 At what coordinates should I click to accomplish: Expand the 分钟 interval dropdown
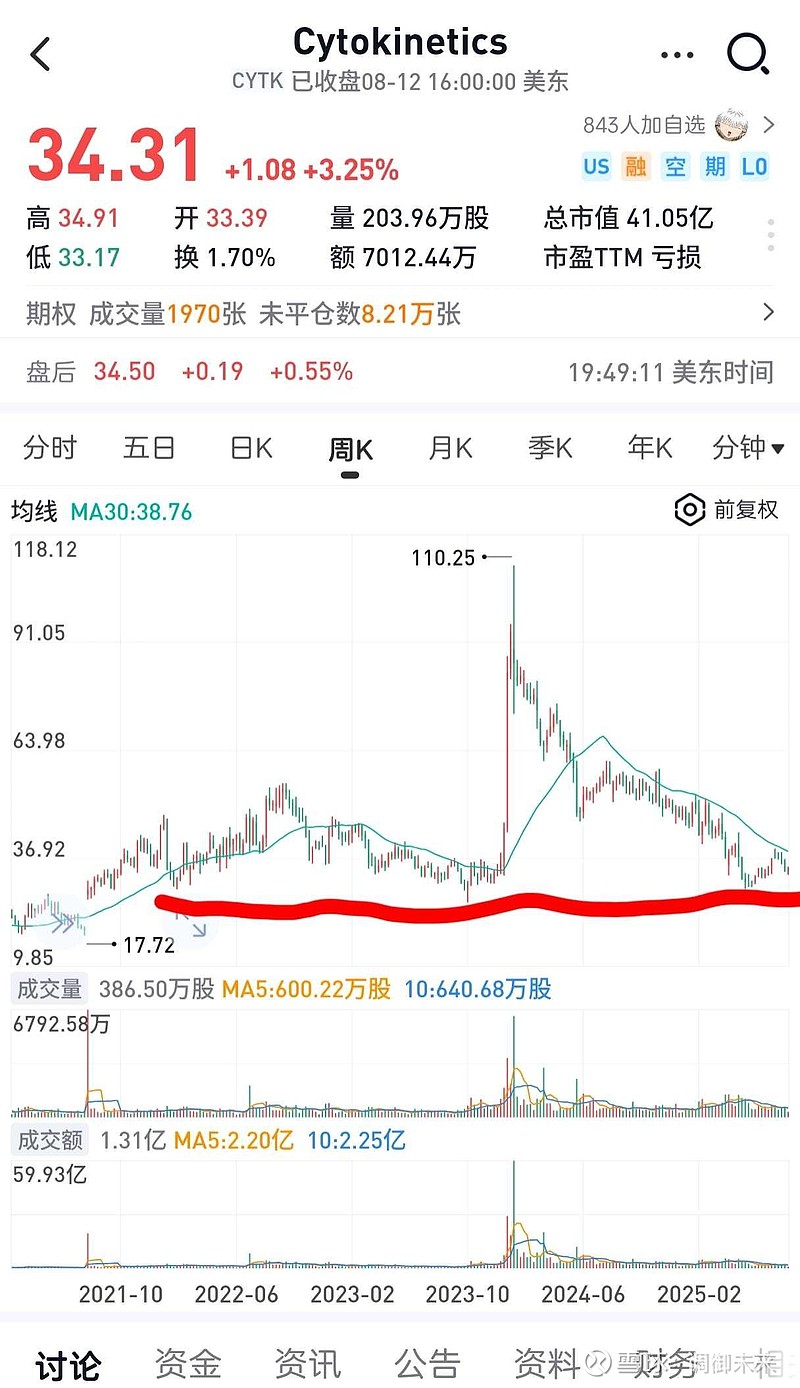[x=747, y=448]
